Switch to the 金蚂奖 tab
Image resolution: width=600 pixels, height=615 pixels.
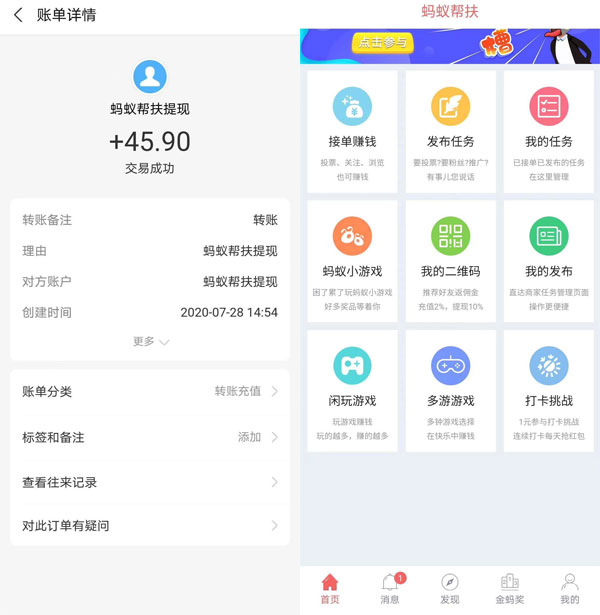[x=510, y=588]
